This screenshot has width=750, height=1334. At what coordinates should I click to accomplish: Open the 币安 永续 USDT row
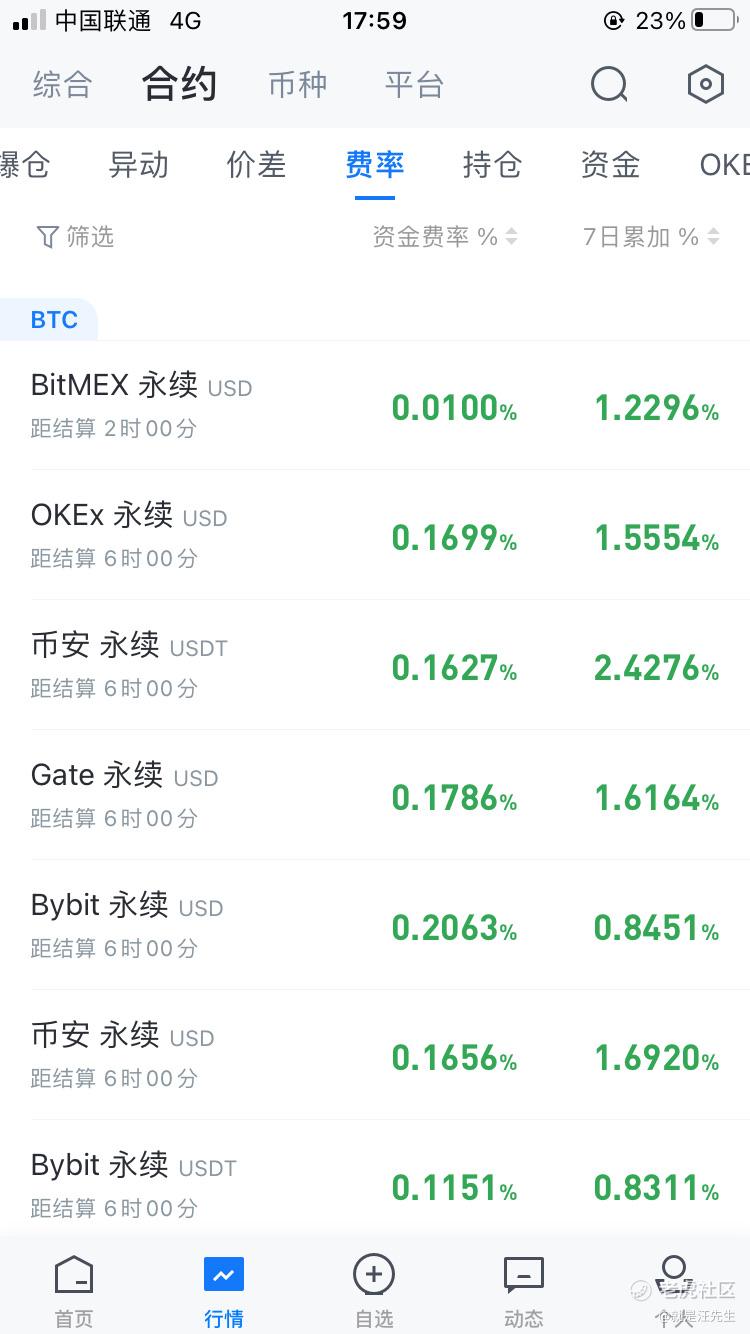click(x=375, y=665)
